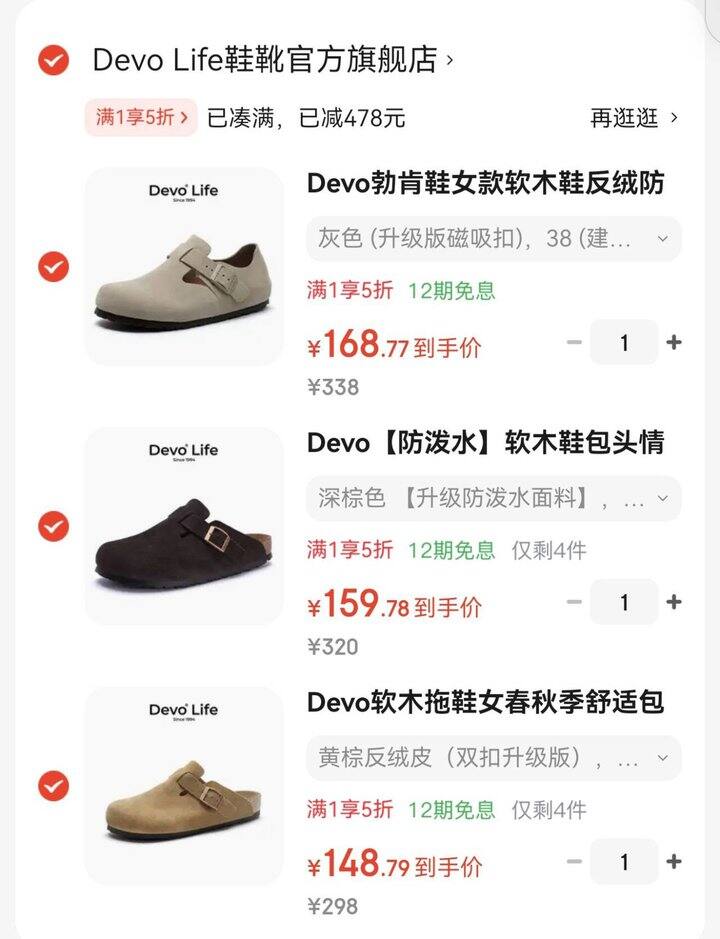The width and height of the screenshot is (720, 939).
Task: Open the Devo勃肯鞋女款 shoe thumbnail
Action: 184,267
